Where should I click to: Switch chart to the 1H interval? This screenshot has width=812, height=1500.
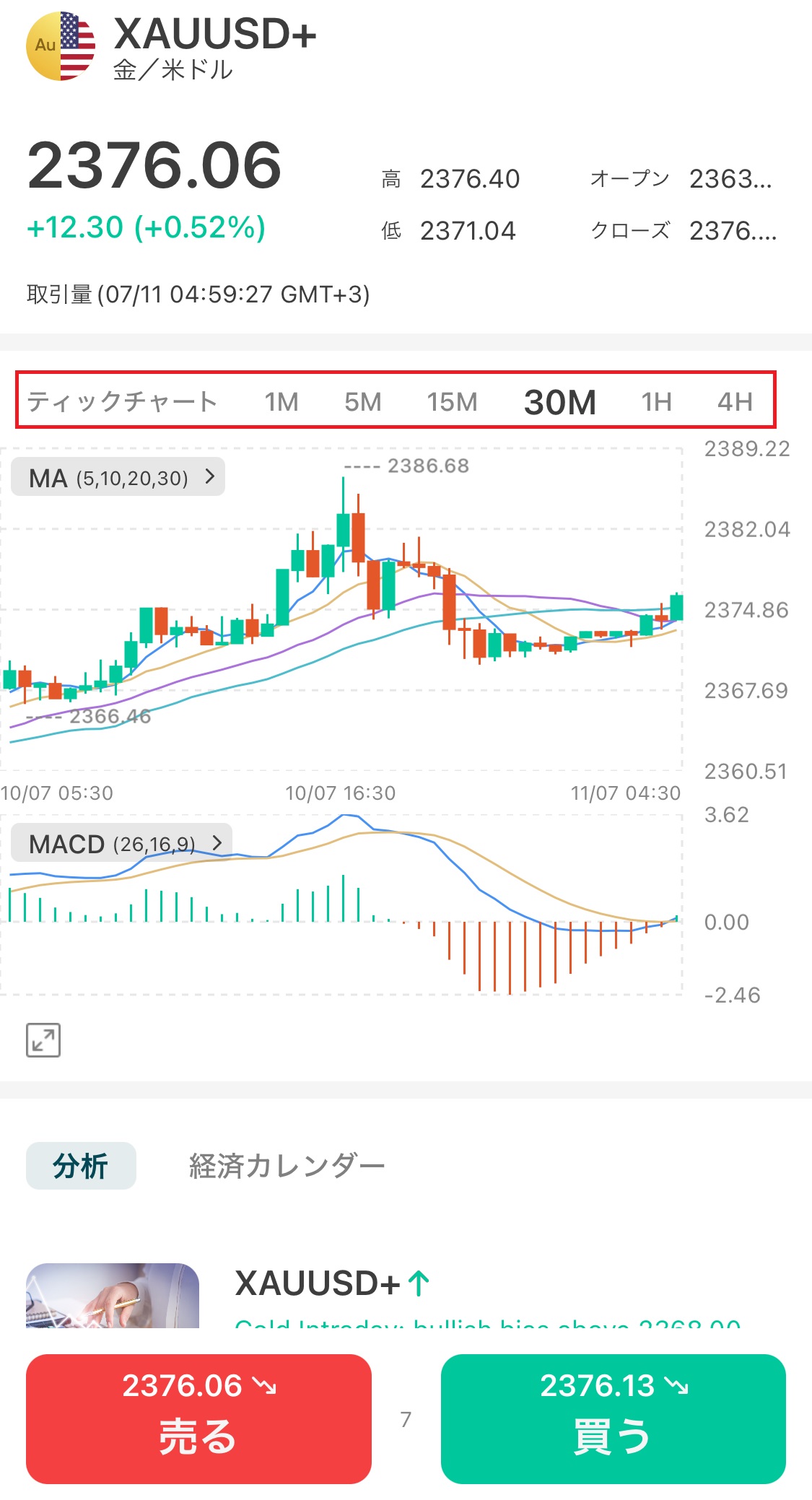coord(656,401)
